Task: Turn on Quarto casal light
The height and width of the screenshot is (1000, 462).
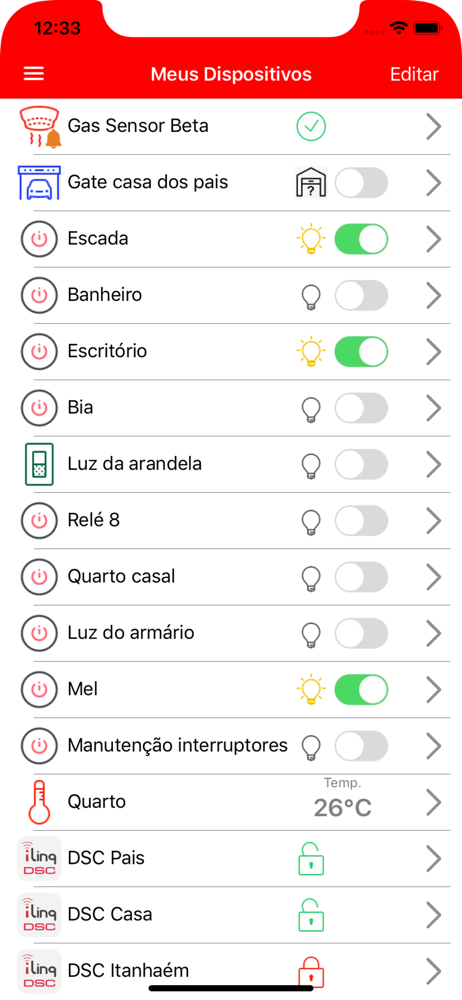Action: 361,577
